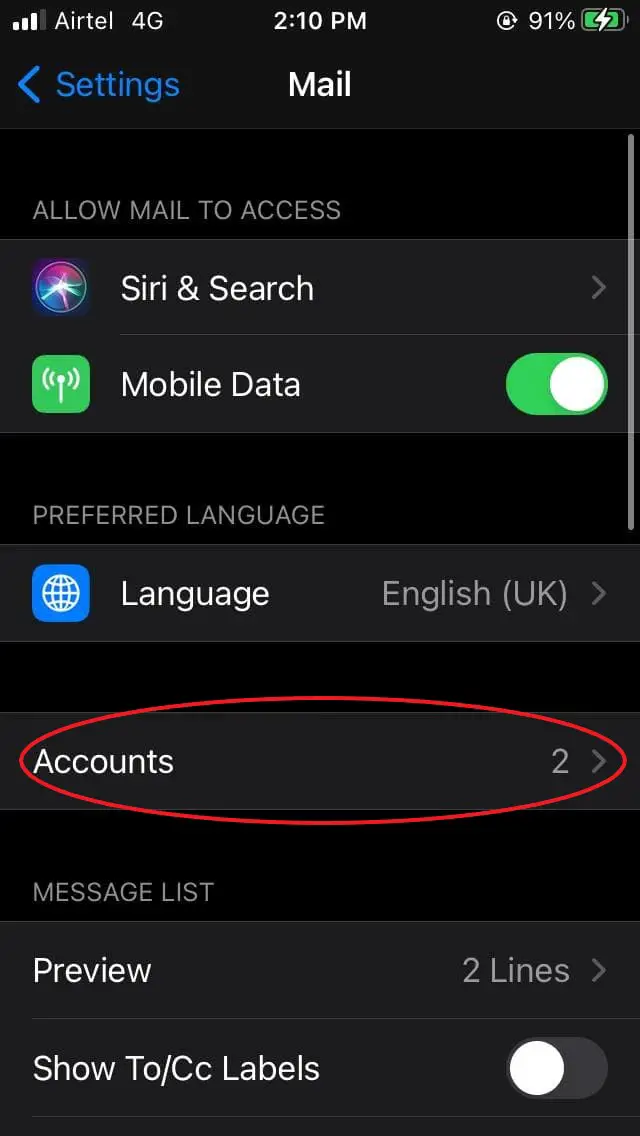This screenshot has height=1136, width=640.
Task: Turn off the Mobile Data switch
Action: (x=557, y=384)
